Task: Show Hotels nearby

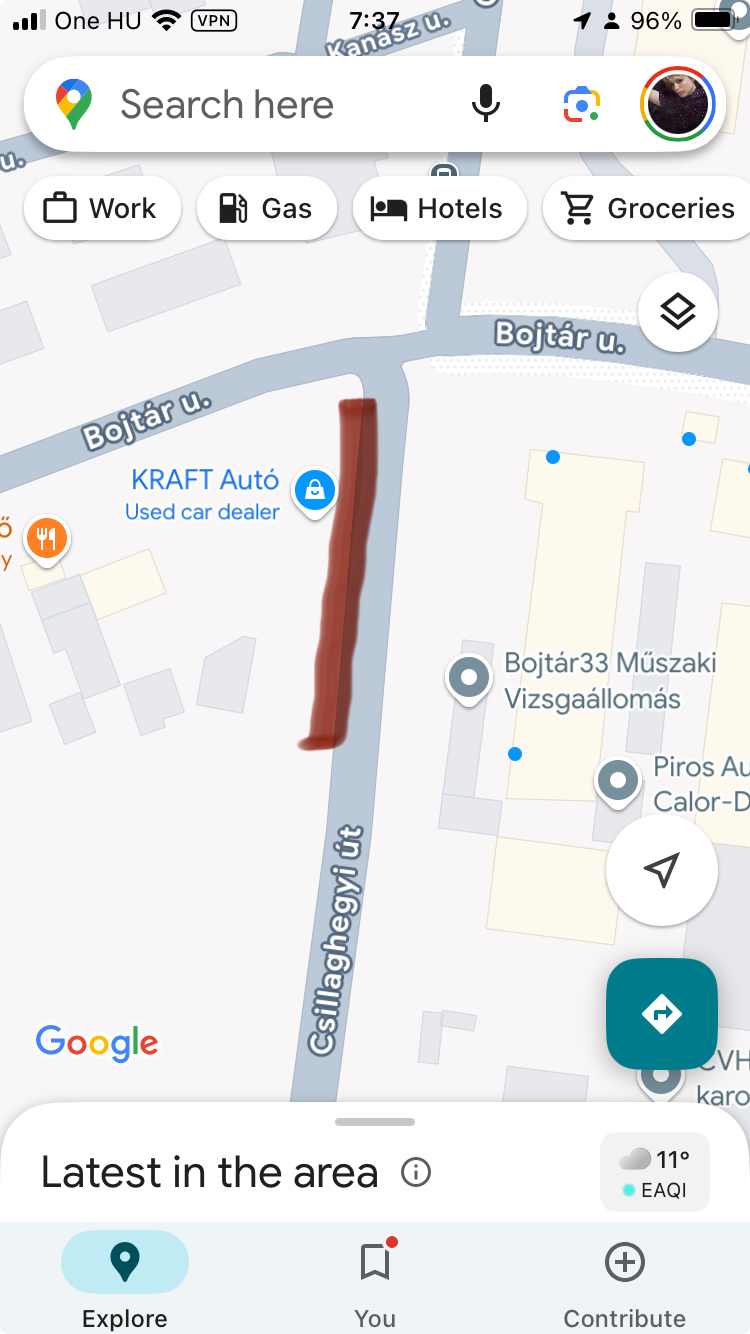Action: [439, 209]
